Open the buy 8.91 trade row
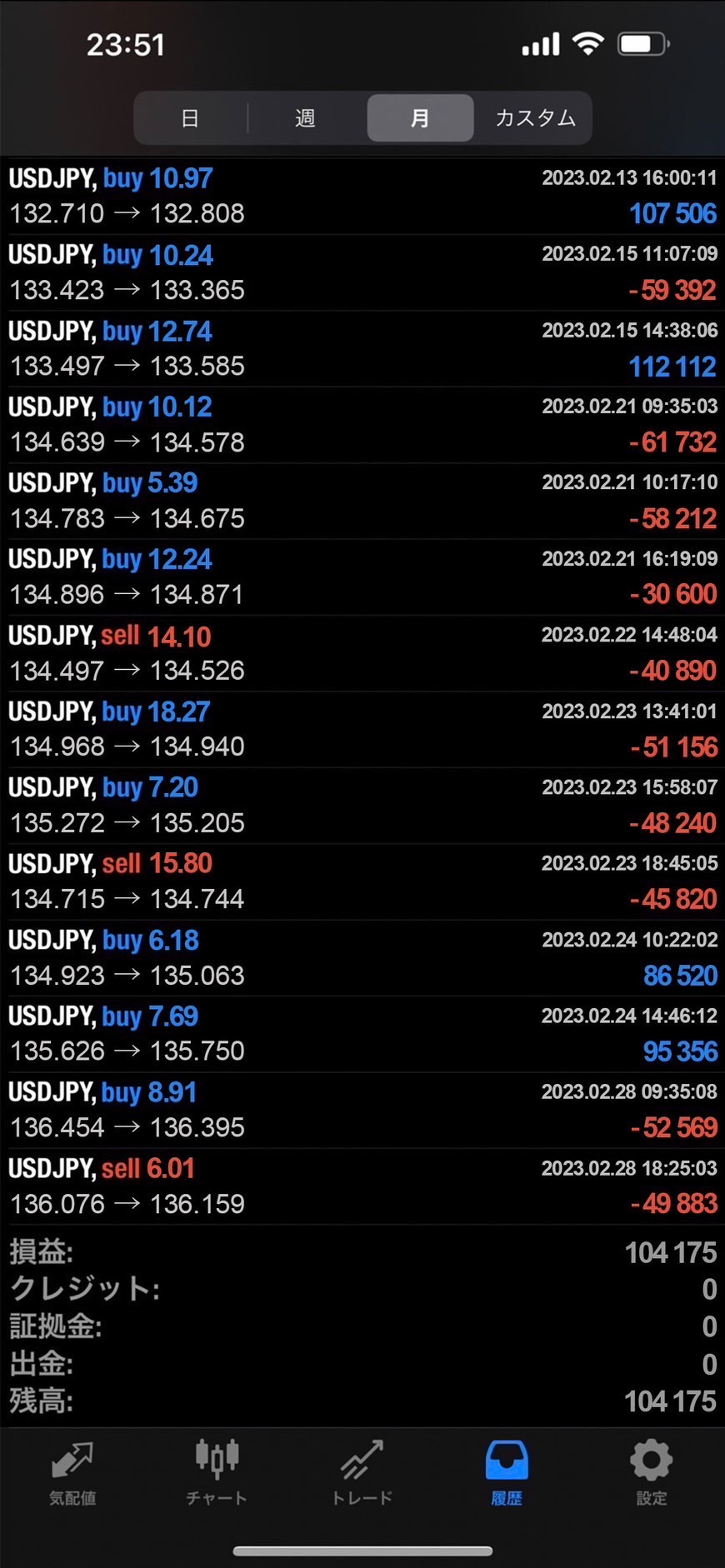 [362, 1110]
